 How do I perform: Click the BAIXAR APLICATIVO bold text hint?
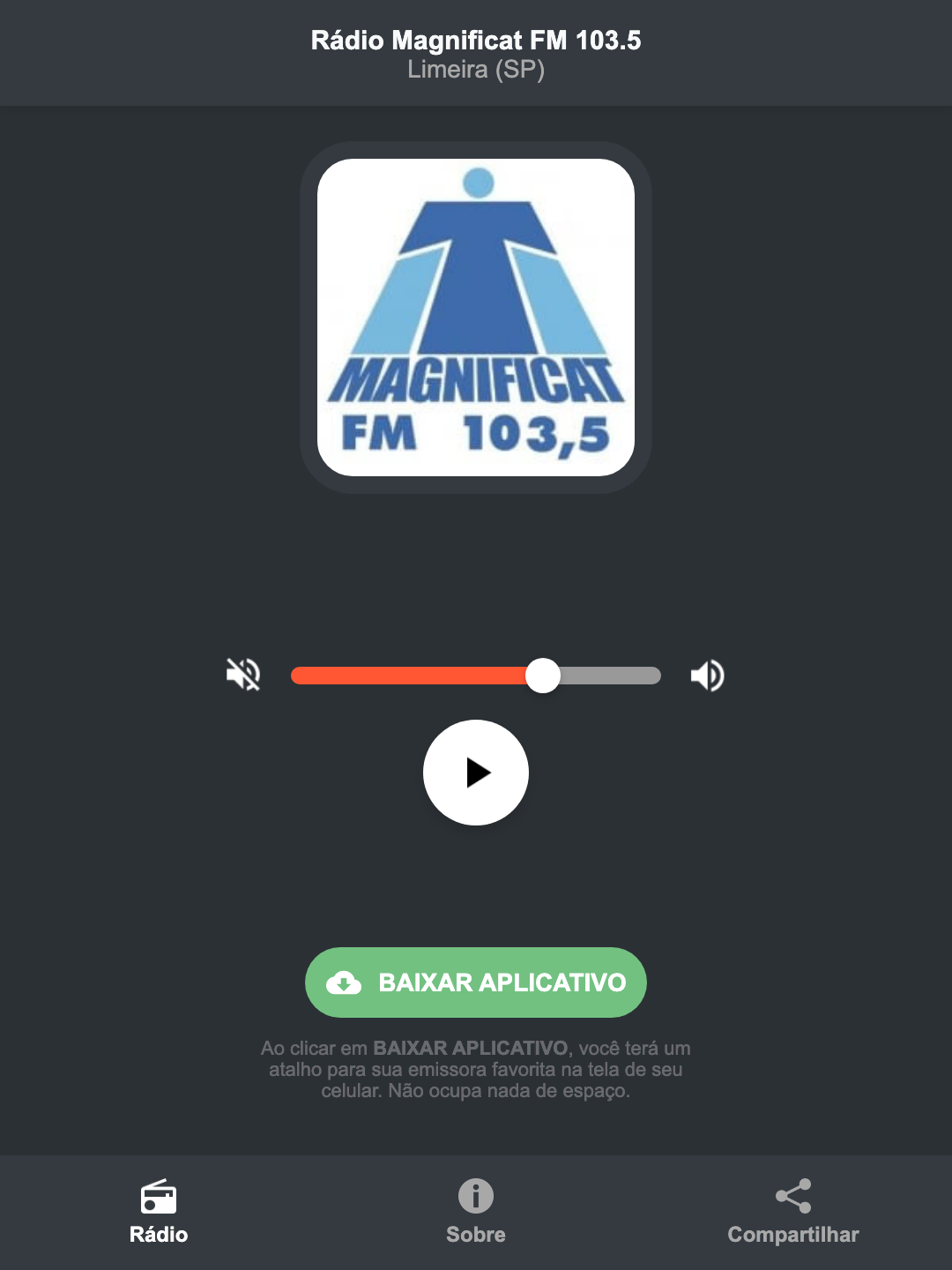[472, 1049]
